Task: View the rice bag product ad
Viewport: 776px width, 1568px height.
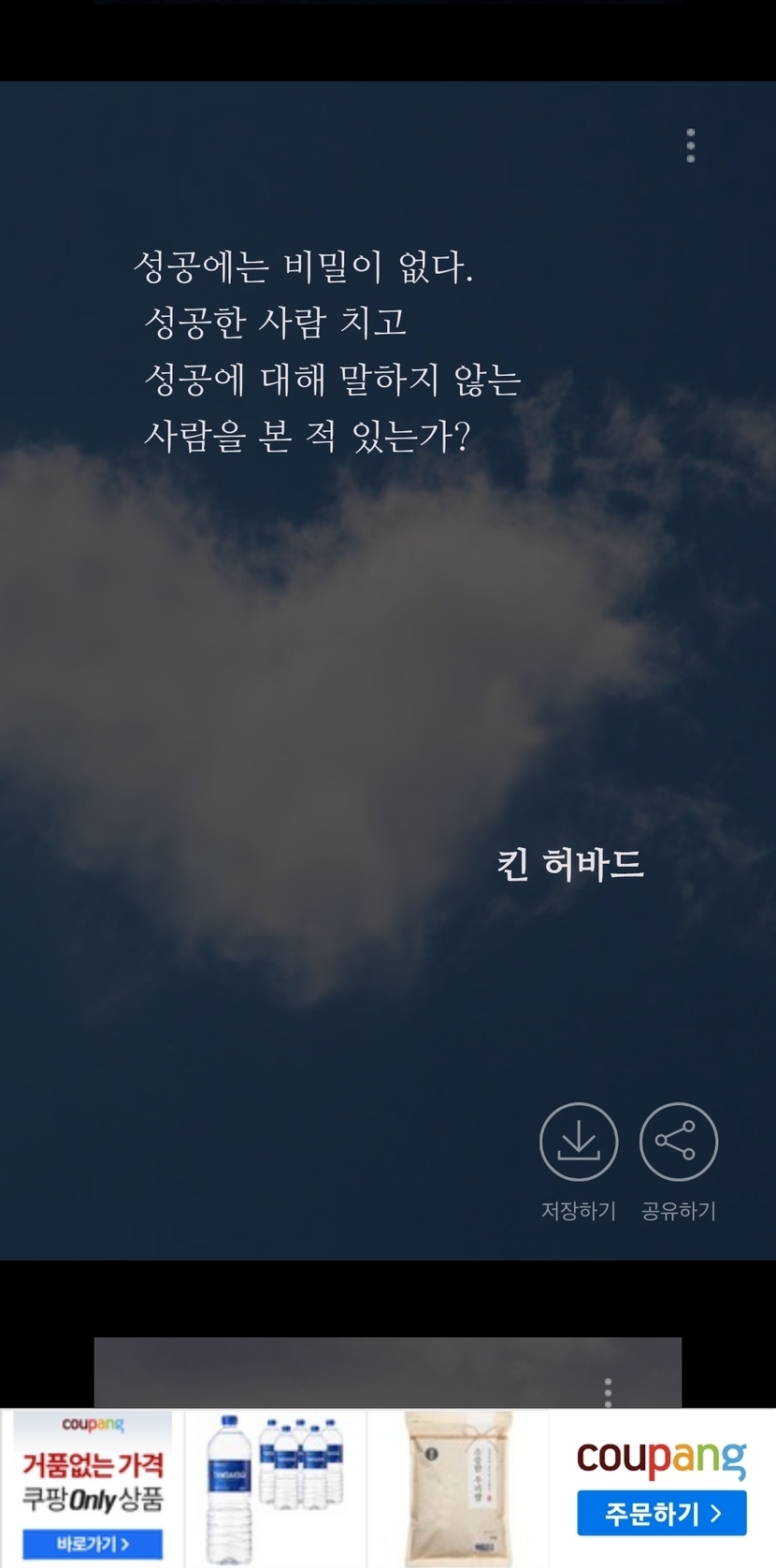Action: pyautogui.click(x=457, y=1488)
